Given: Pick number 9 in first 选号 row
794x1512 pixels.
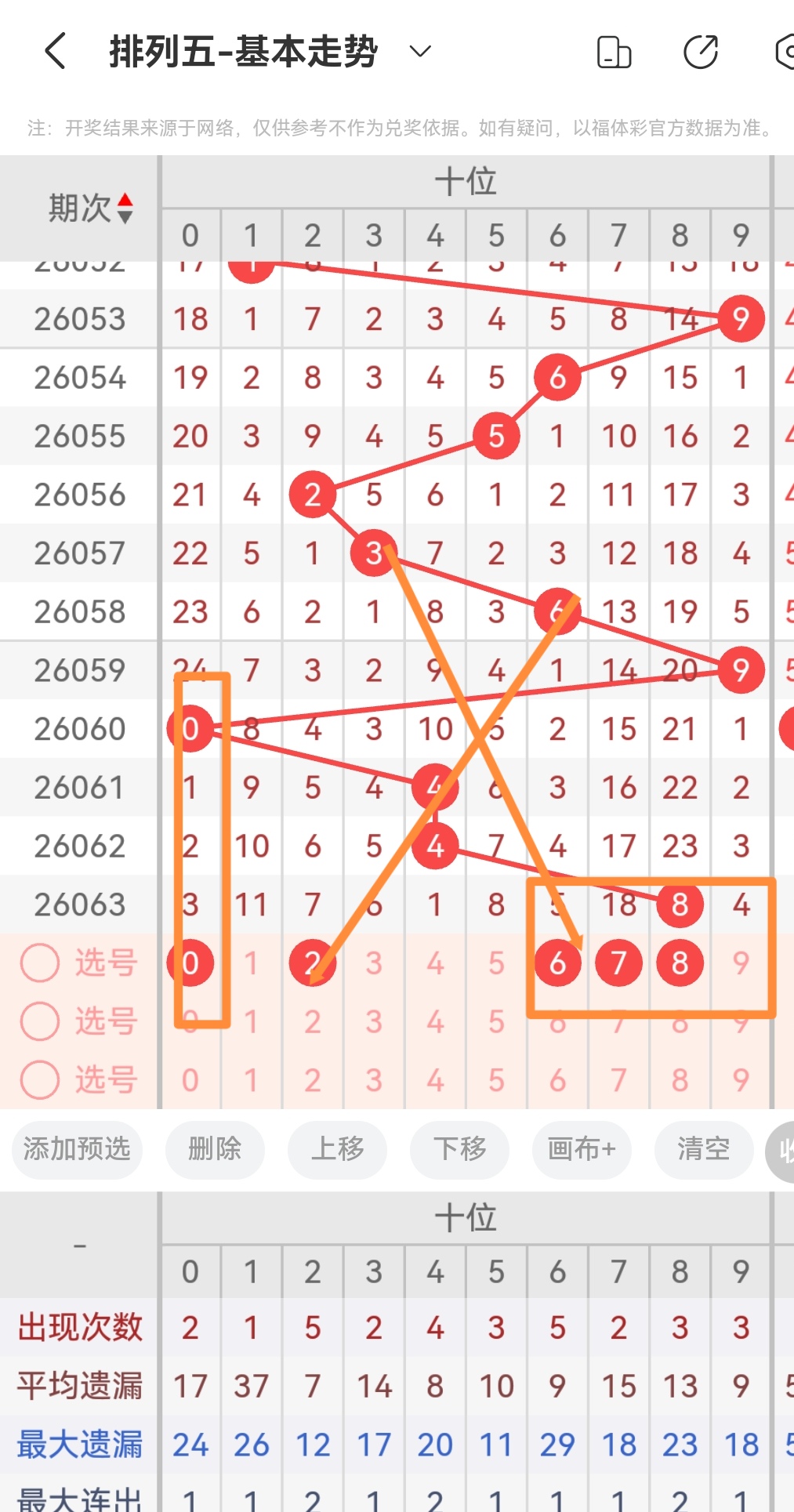Looking at the screenshot, I should tap(741, 963).
